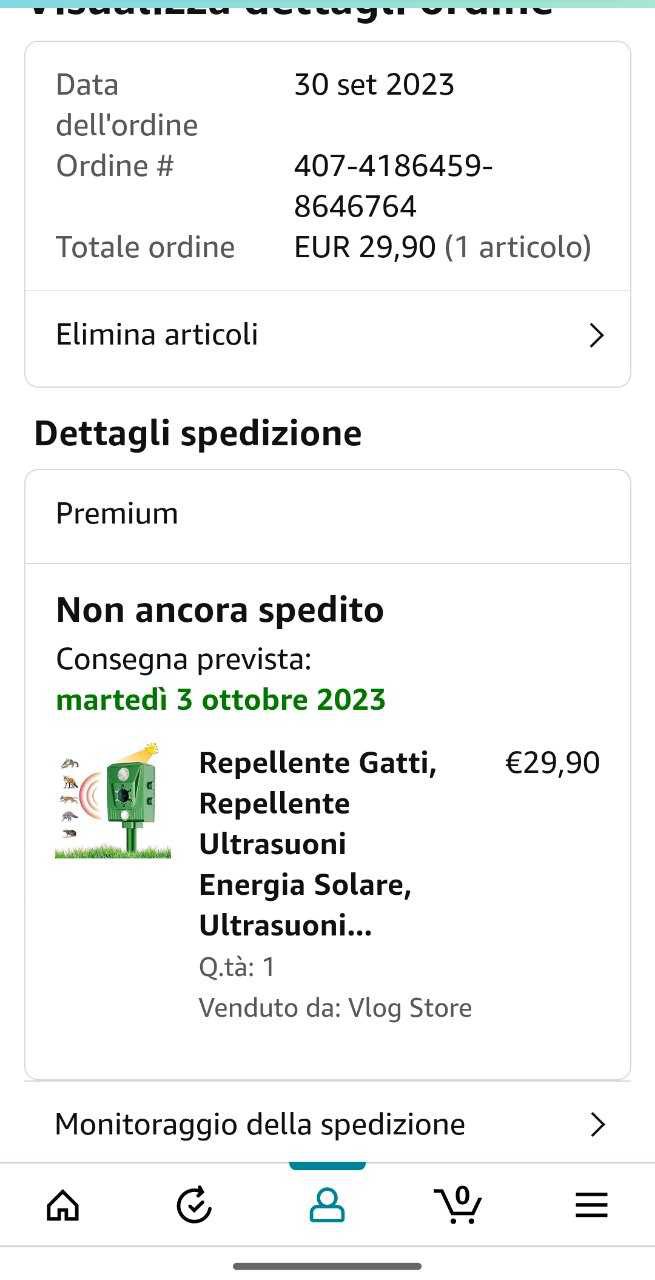This screenshot has width=655, height=1280.
Task: Open Elimina articoli row
Action: [327, 335]
